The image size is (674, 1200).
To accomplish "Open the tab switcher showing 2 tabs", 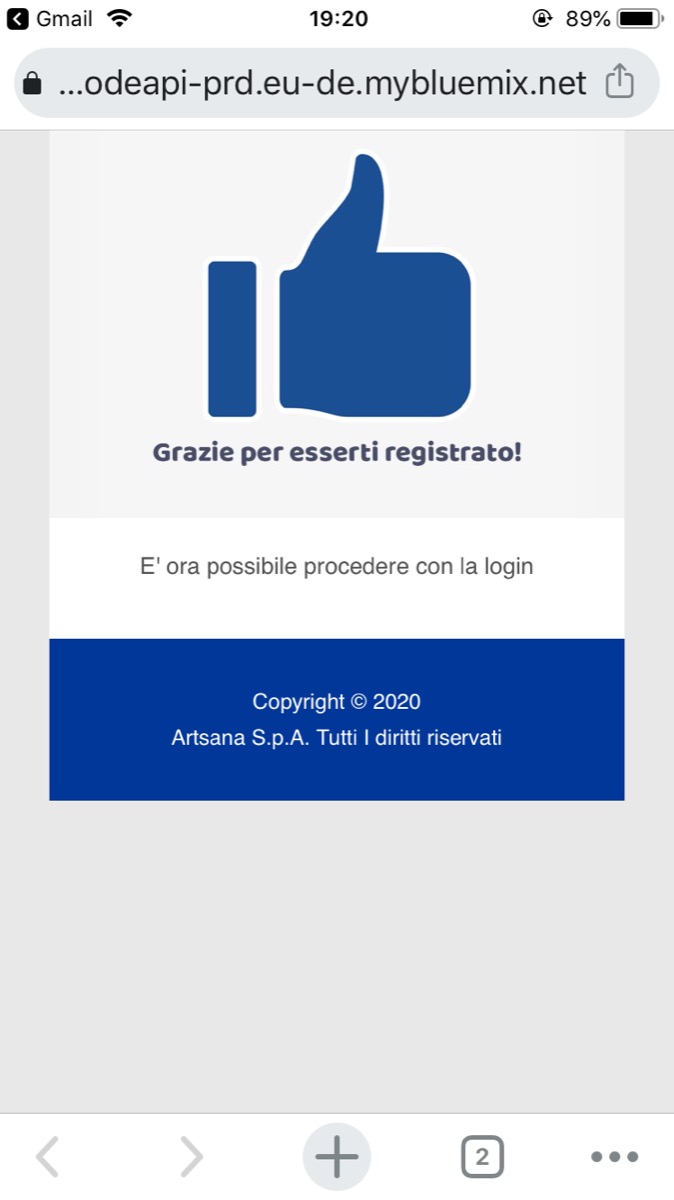I will (x=482, y=1157).
